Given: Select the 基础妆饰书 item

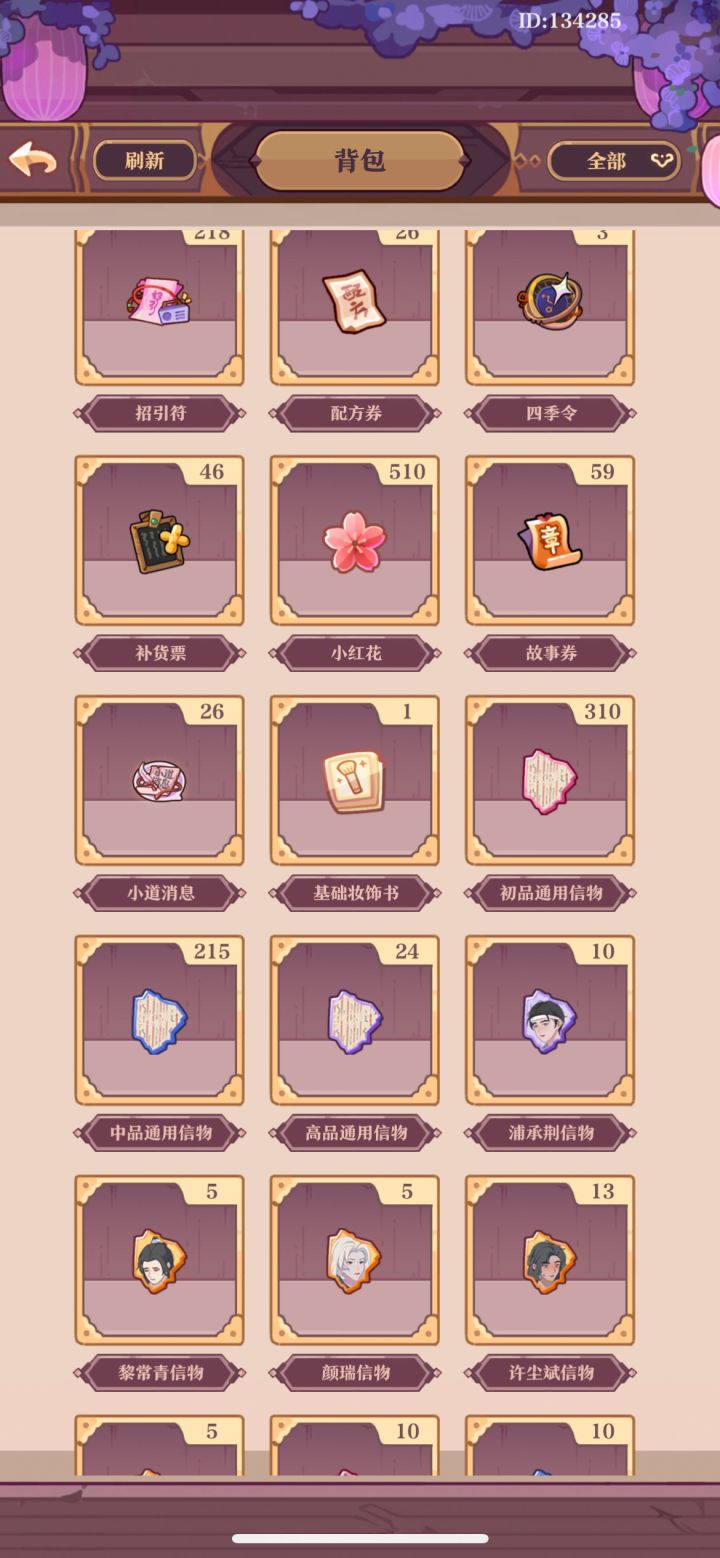Looking at the screenshot, I should 355,780.
